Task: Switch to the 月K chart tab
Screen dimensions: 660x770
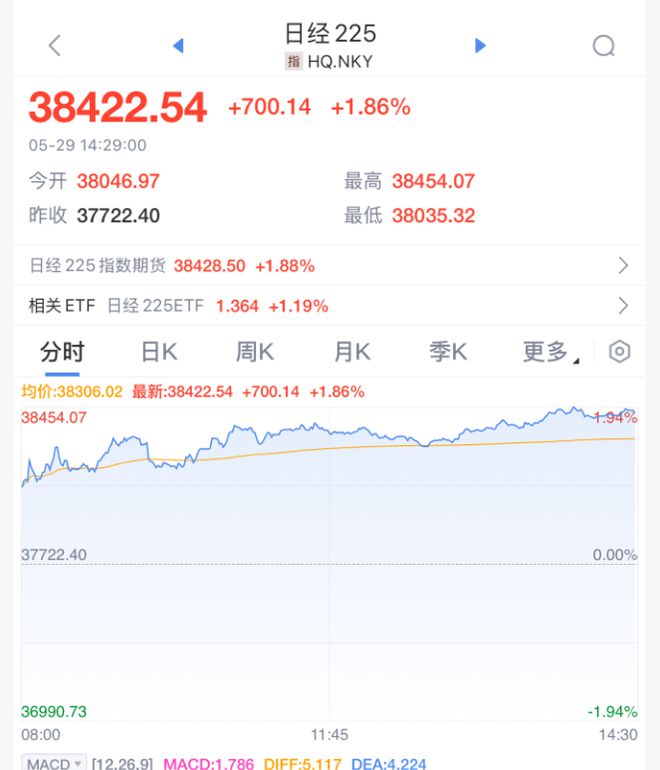Action: coord(352,352)
